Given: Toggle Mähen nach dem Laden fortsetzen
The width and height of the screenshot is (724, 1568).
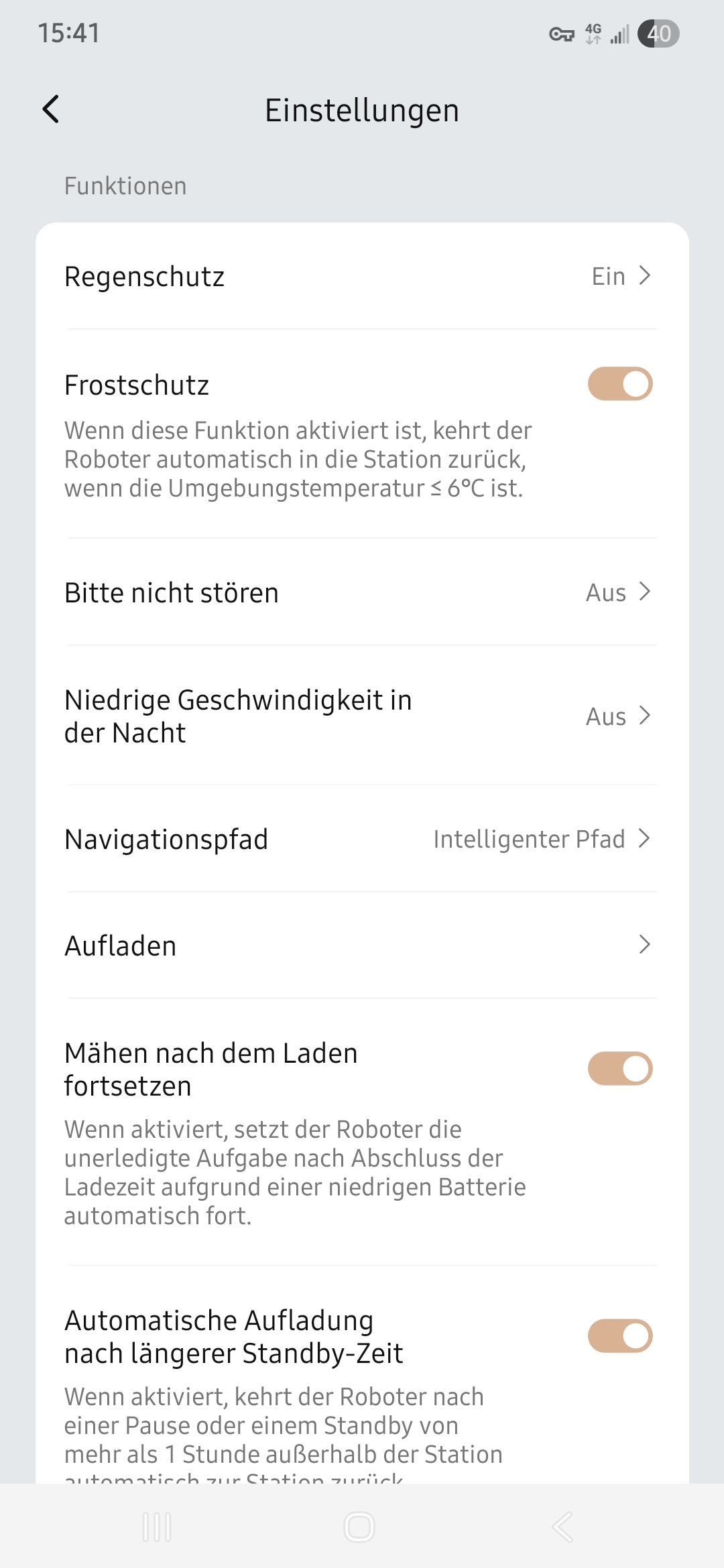Looking at the screenshot, I should (x=620, y=1069).
